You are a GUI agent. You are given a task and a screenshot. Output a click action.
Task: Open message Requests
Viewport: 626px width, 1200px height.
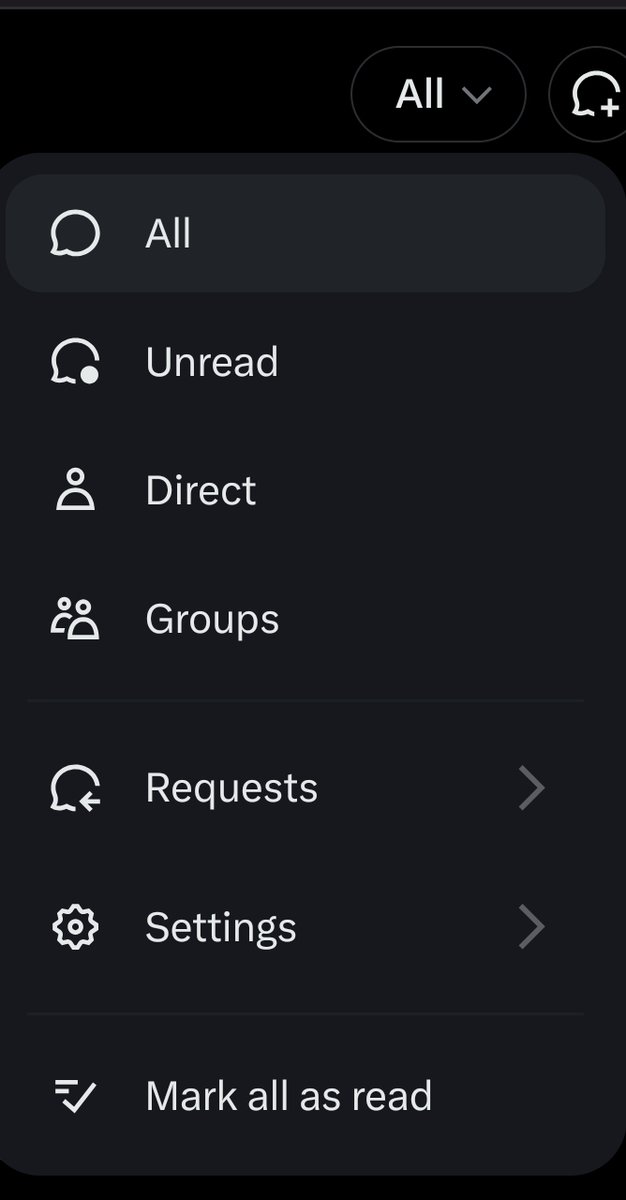pos(305,788)
